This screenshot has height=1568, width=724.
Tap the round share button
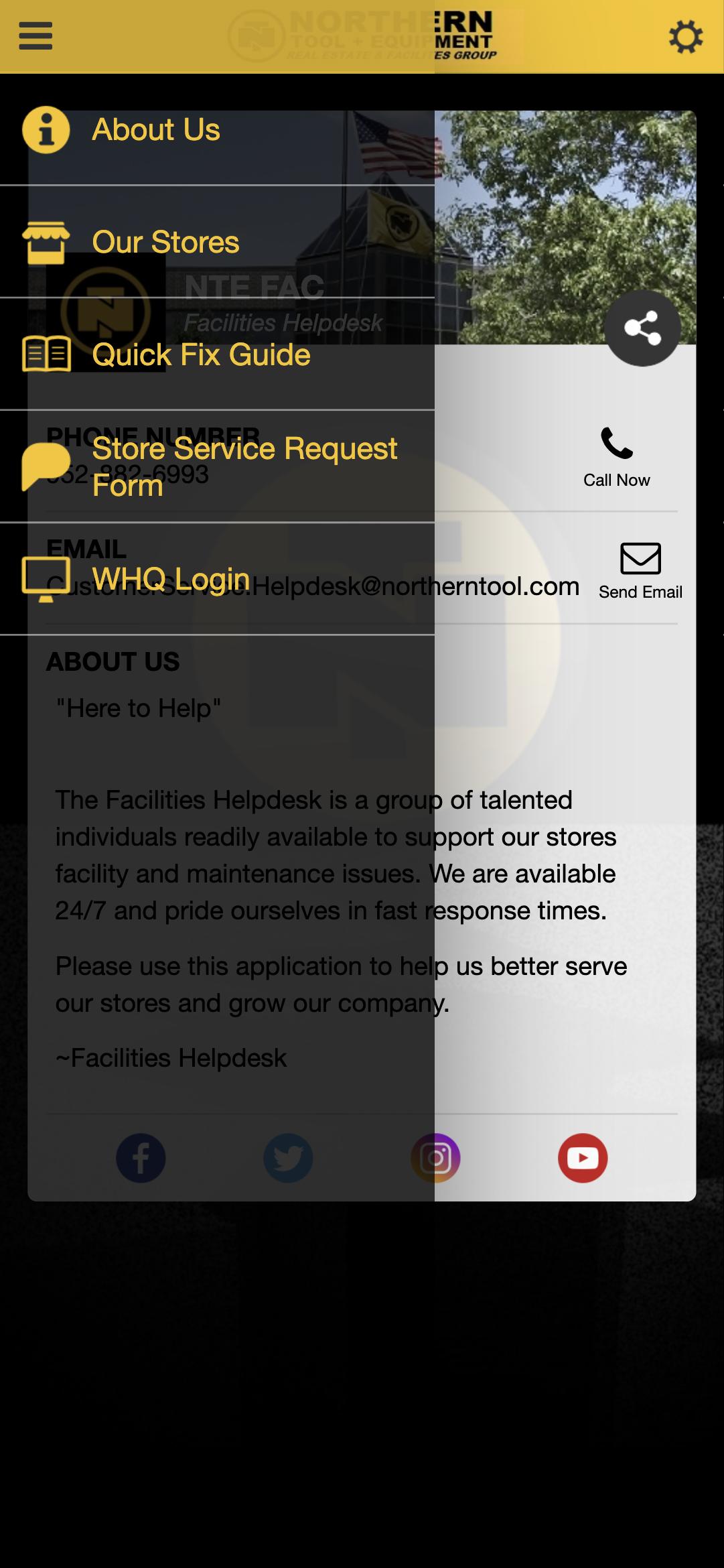642,328
